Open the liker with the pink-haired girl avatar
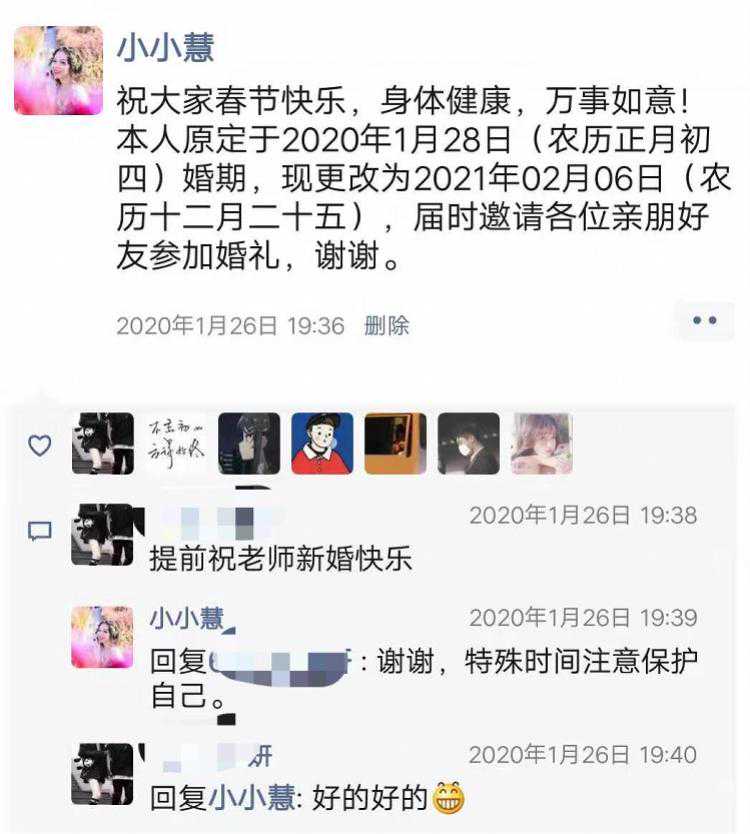 pos(541,443)
